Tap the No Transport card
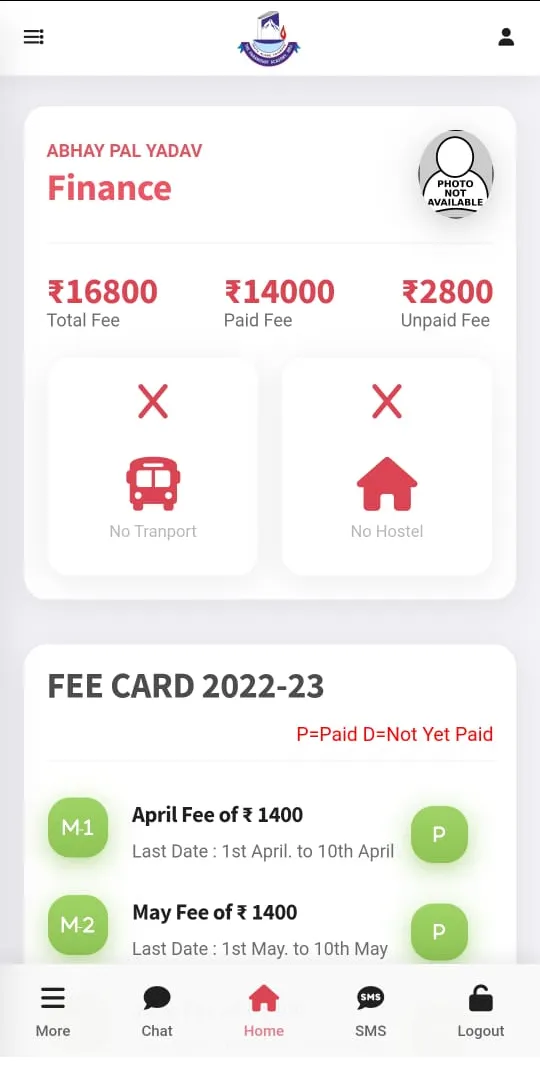 point(153,466)
